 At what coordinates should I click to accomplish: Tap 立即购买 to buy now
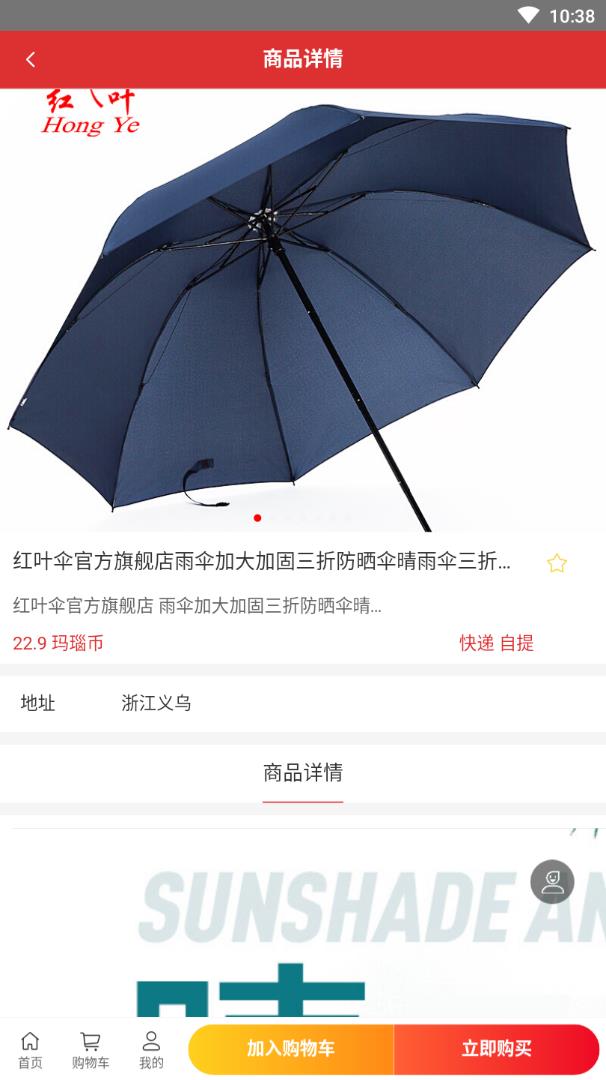click(x=496, y=1049)
